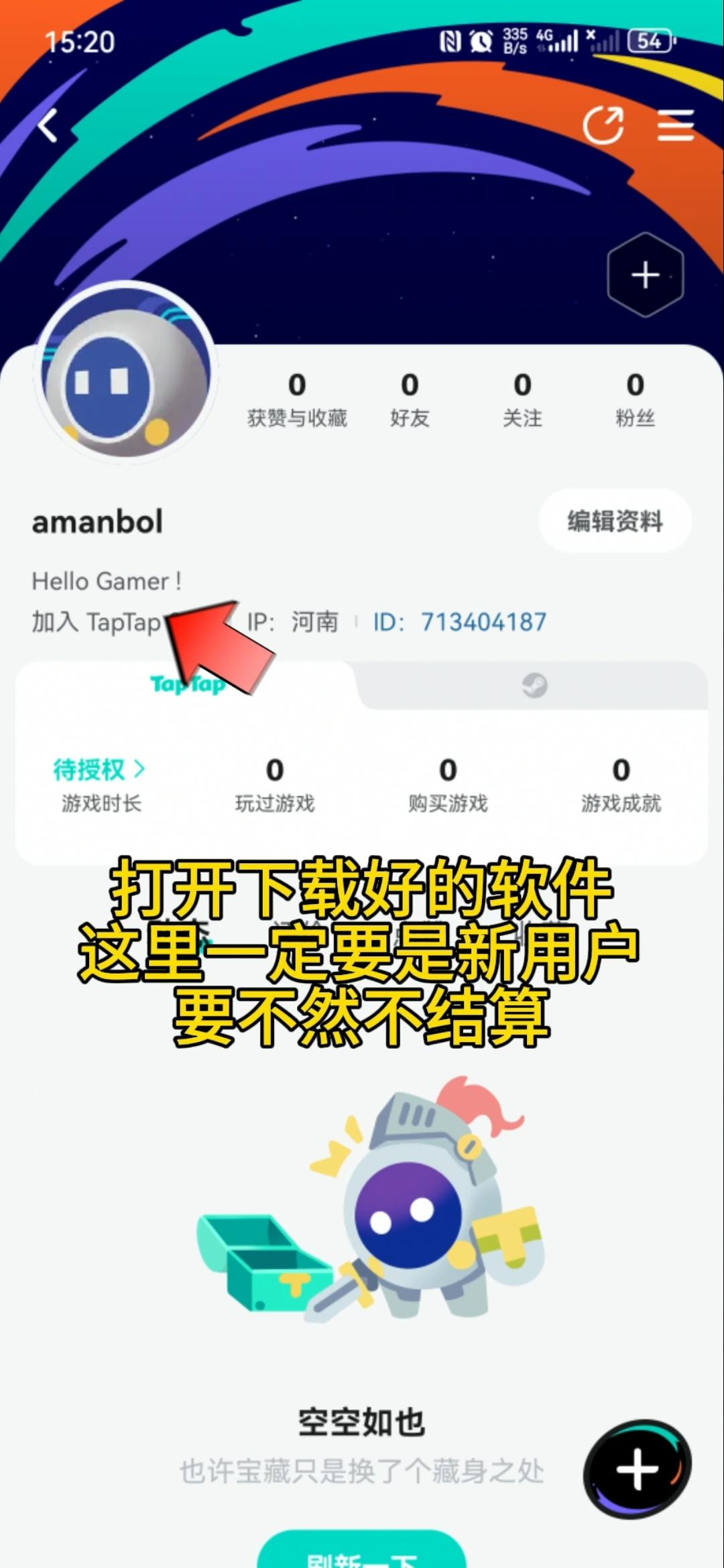This screenshot has height=1568, width=724.
Task: View 游戏成就 details
Action: pyautogui.click(x=621, y=783)
